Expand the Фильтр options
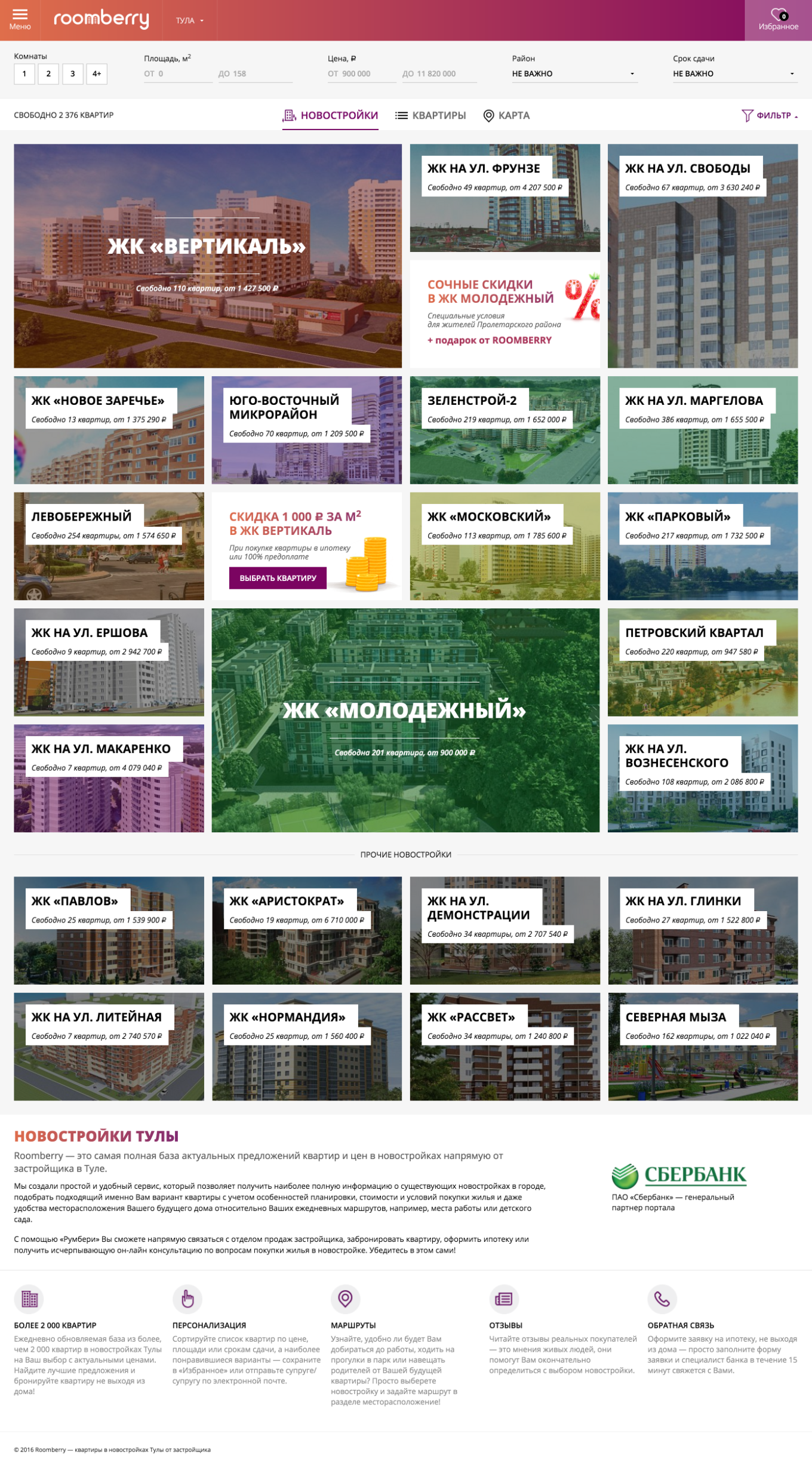This screenshot has width=812, height=1467. tap(770, 116)
